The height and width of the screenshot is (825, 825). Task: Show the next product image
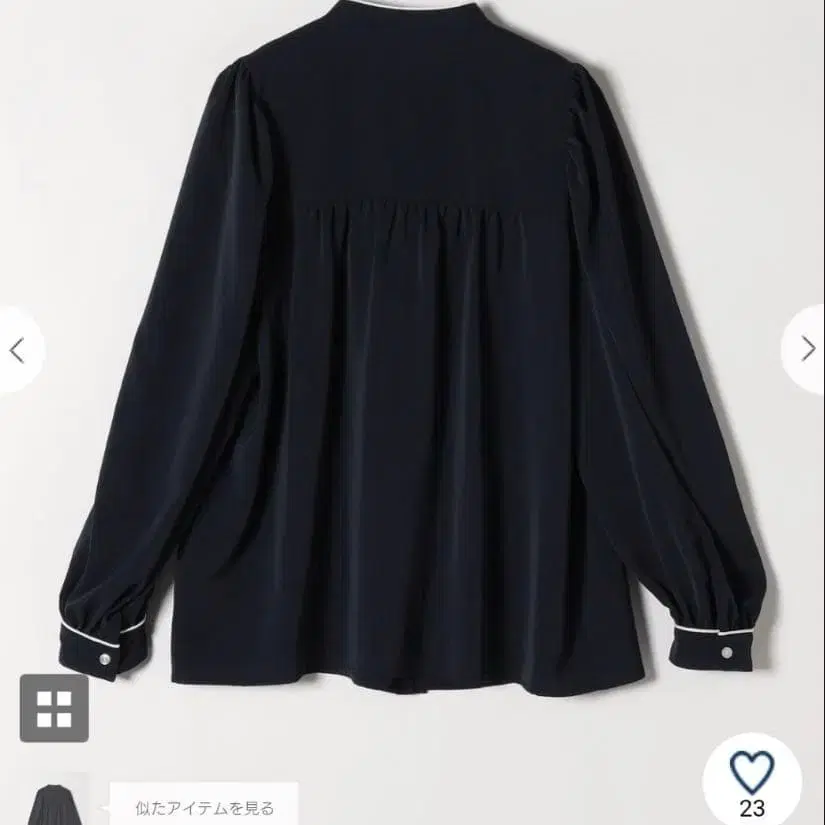coord(807,349)
